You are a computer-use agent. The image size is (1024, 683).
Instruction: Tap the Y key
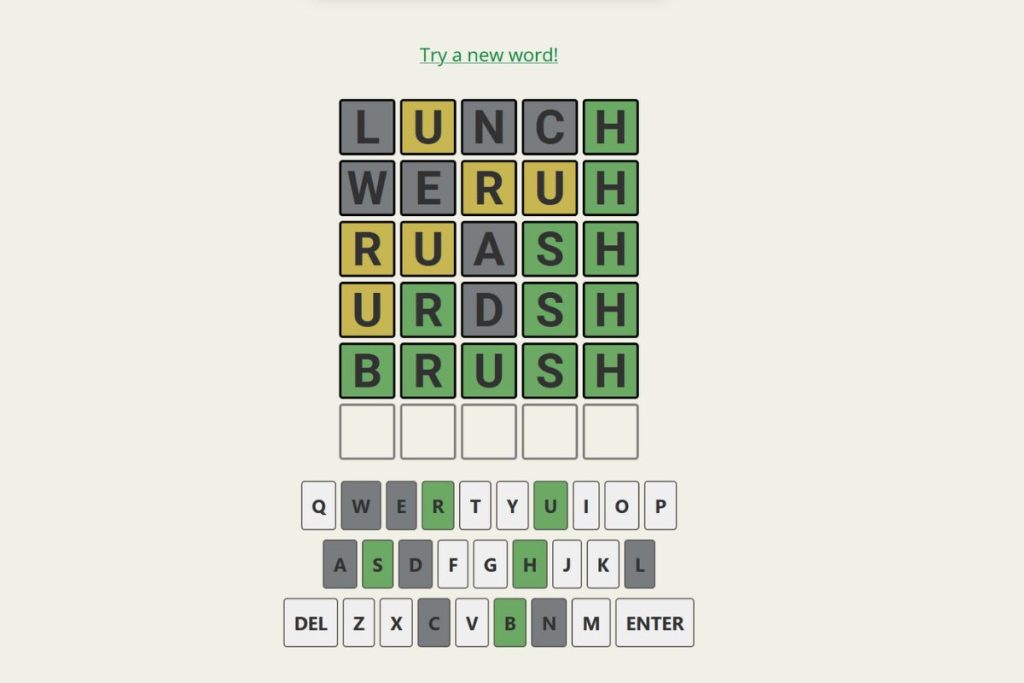click(512, 506)
